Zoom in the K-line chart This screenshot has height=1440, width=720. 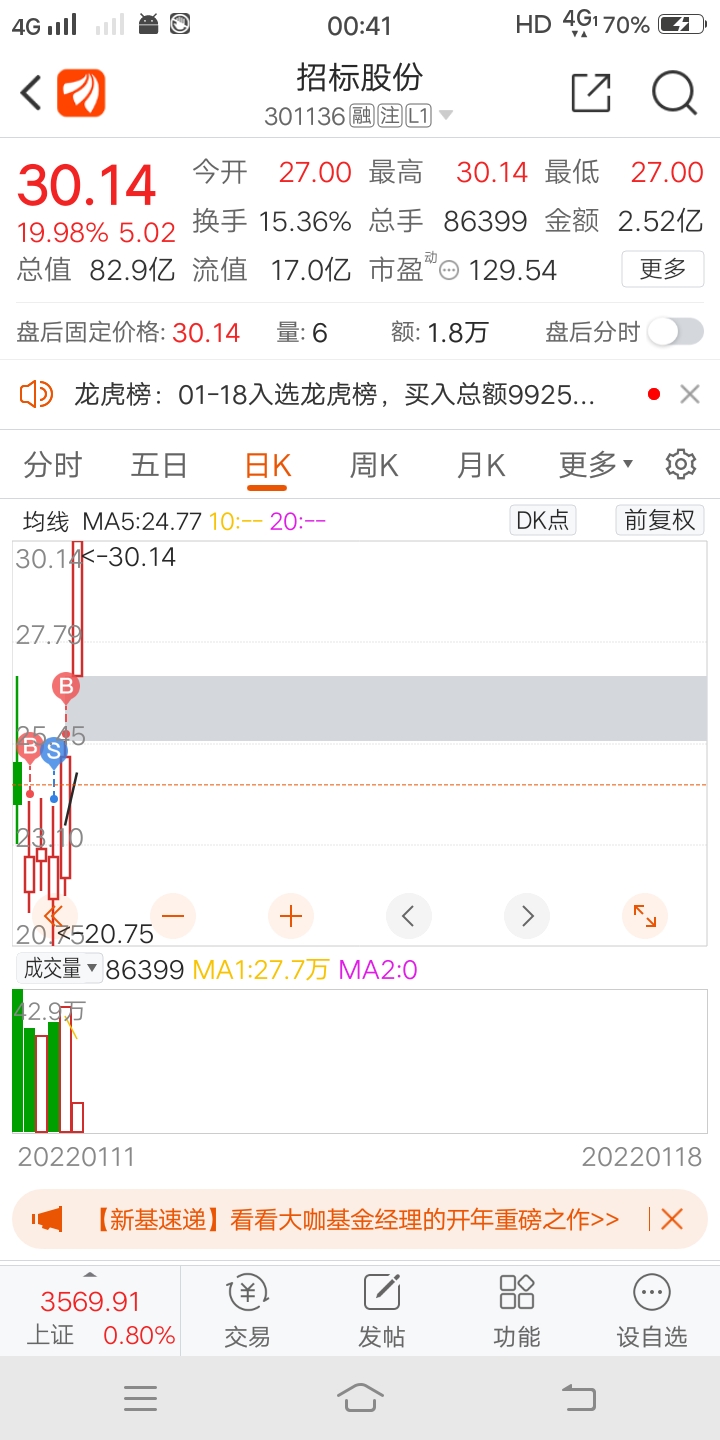coord(291,916)
